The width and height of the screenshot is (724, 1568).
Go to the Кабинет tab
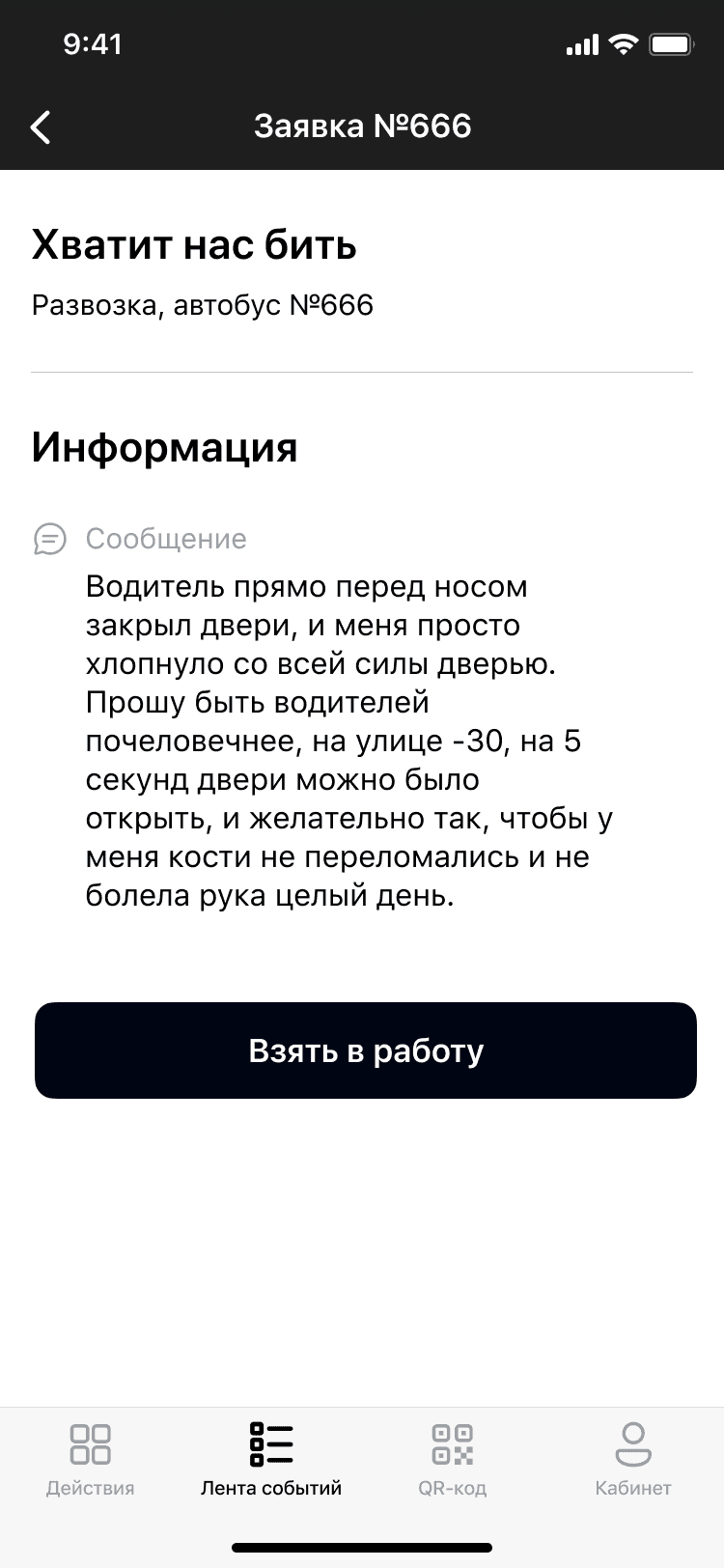click(633, 1458)
